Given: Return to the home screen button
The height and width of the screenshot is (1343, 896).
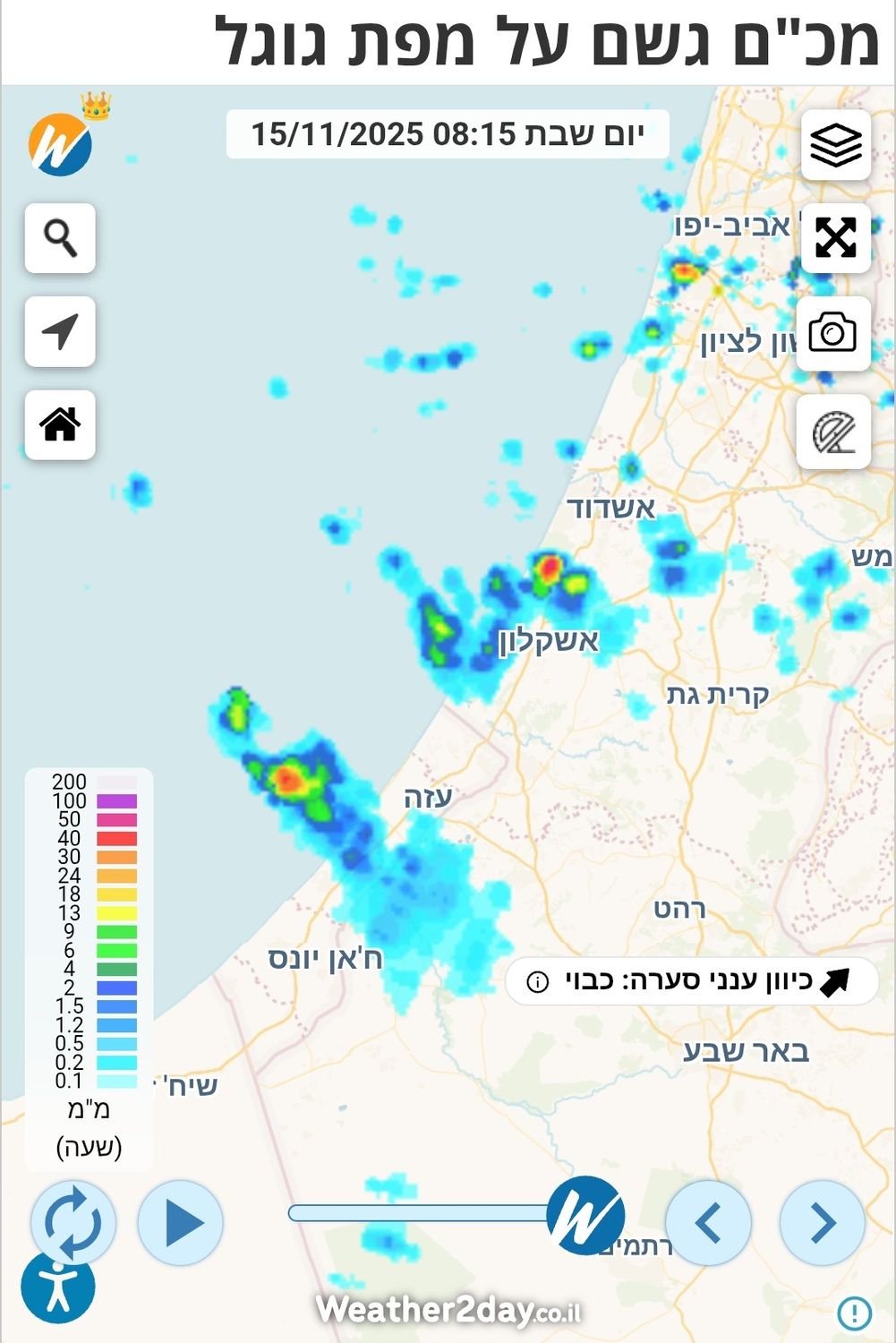Looking at the screenshot, I should [x=60, y=424].
